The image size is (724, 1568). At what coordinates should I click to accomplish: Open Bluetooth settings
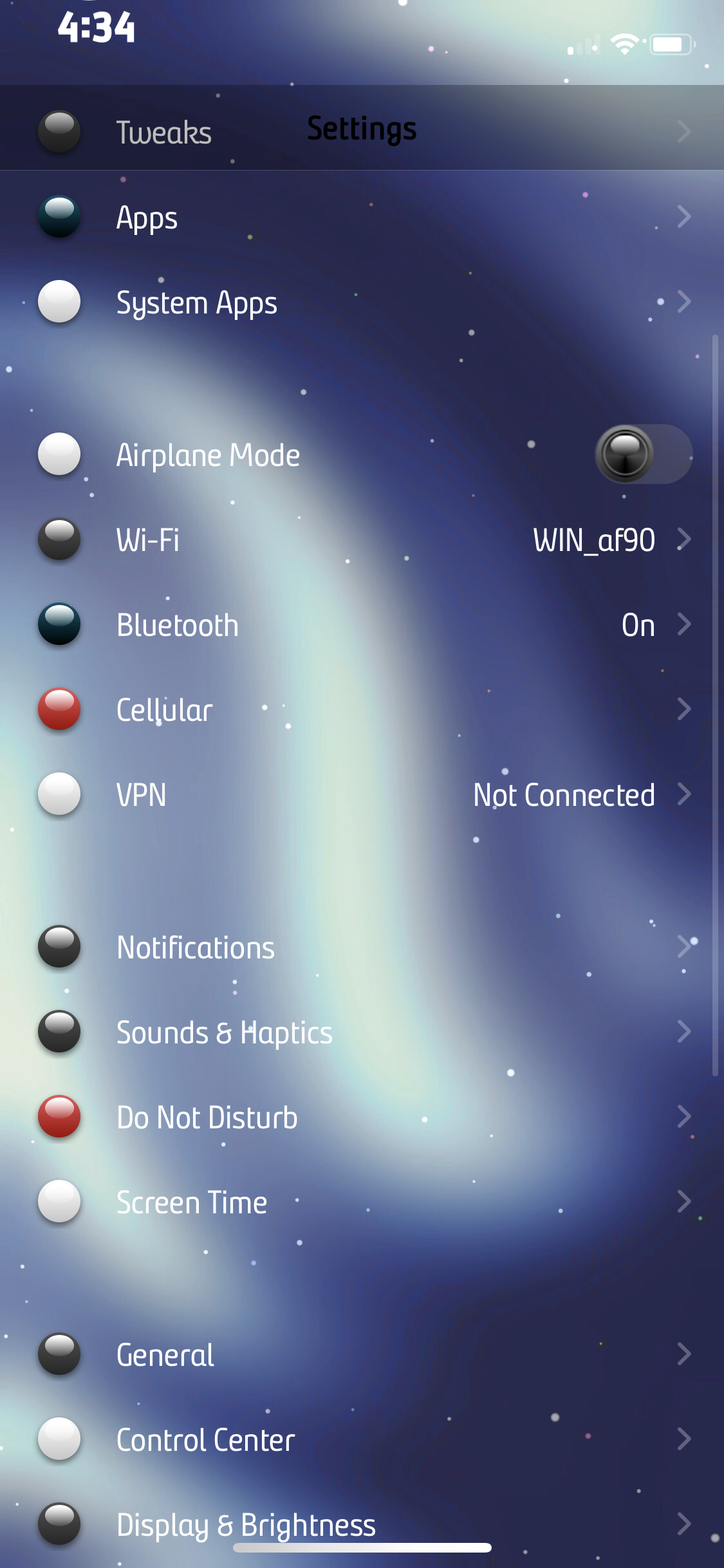point(360,624)
